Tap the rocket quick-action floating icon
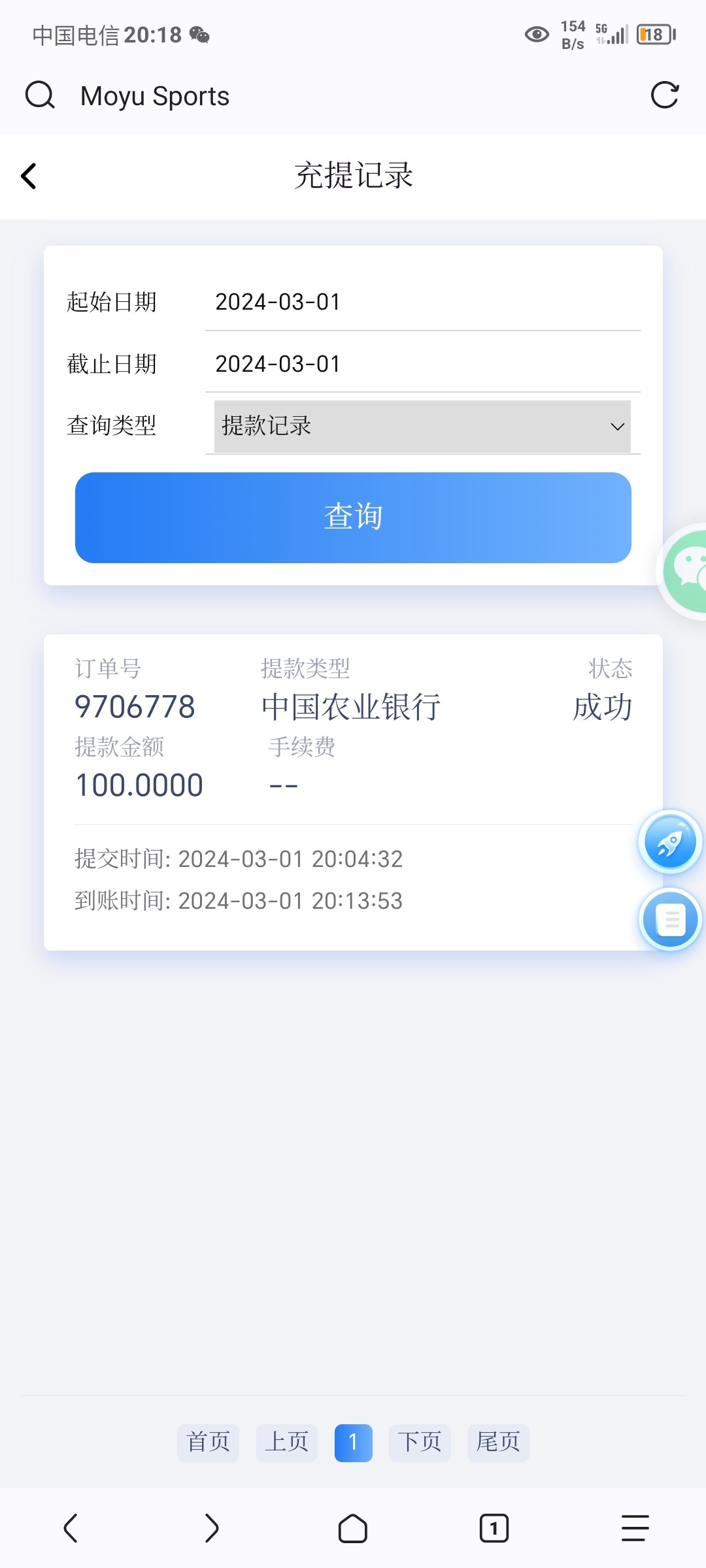The height and width of the screenshot is (1568, 706). click(x=669, y=843)
